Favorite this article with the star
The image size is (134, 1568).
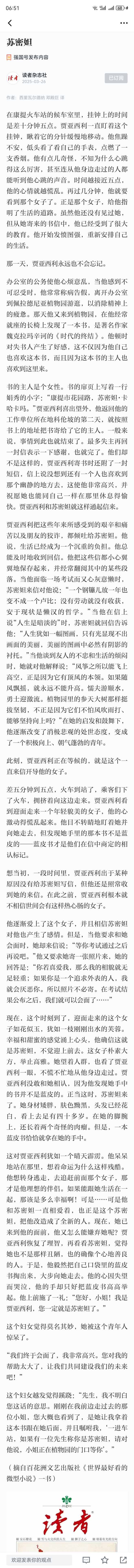[105, 1559]
